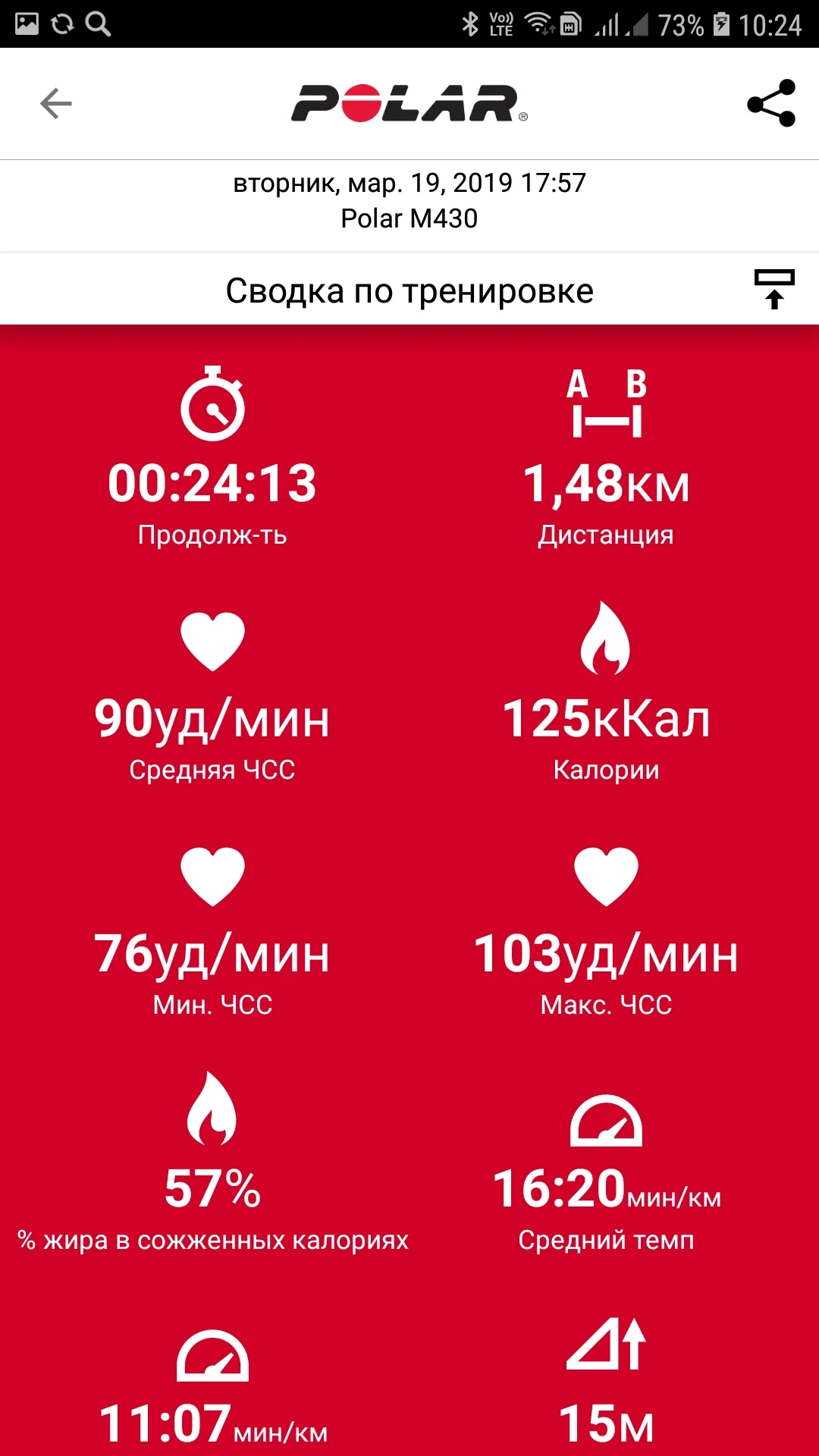The width and height of the screenshot is (819, 1456).
Task: Collapse the training summary section
Action: tap(773, 290)
